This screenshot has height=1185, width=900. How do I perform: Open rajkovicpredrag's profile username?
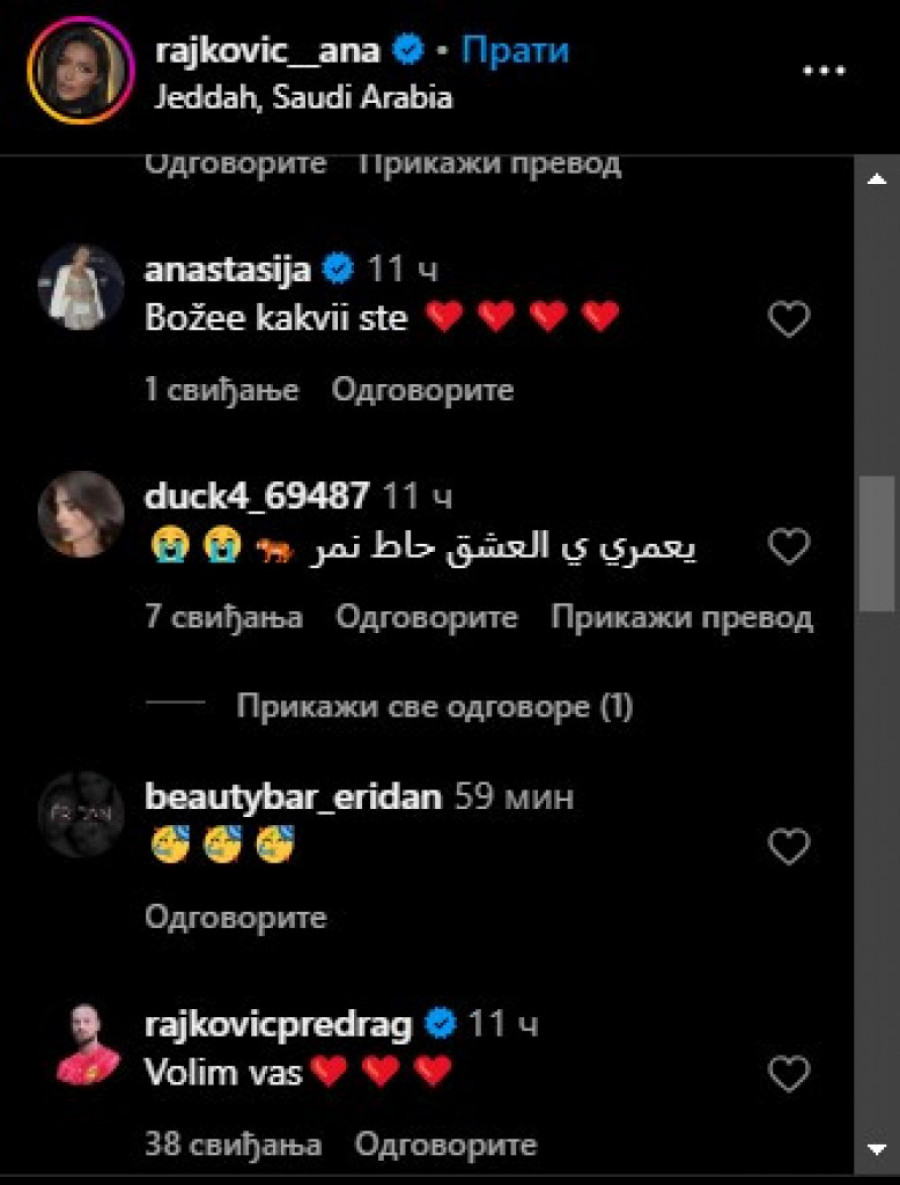pyautogui.click(x=278, y=1024)
